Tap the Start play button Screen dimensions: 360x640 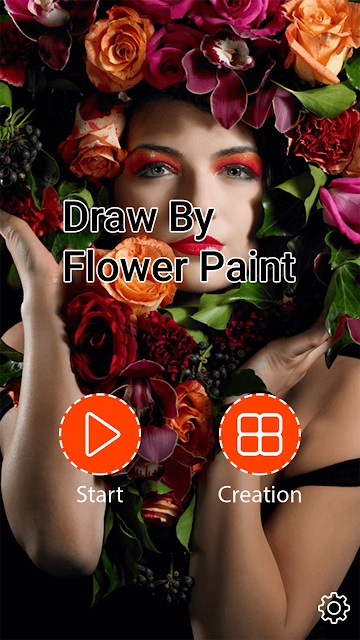[x=100, y=434]
